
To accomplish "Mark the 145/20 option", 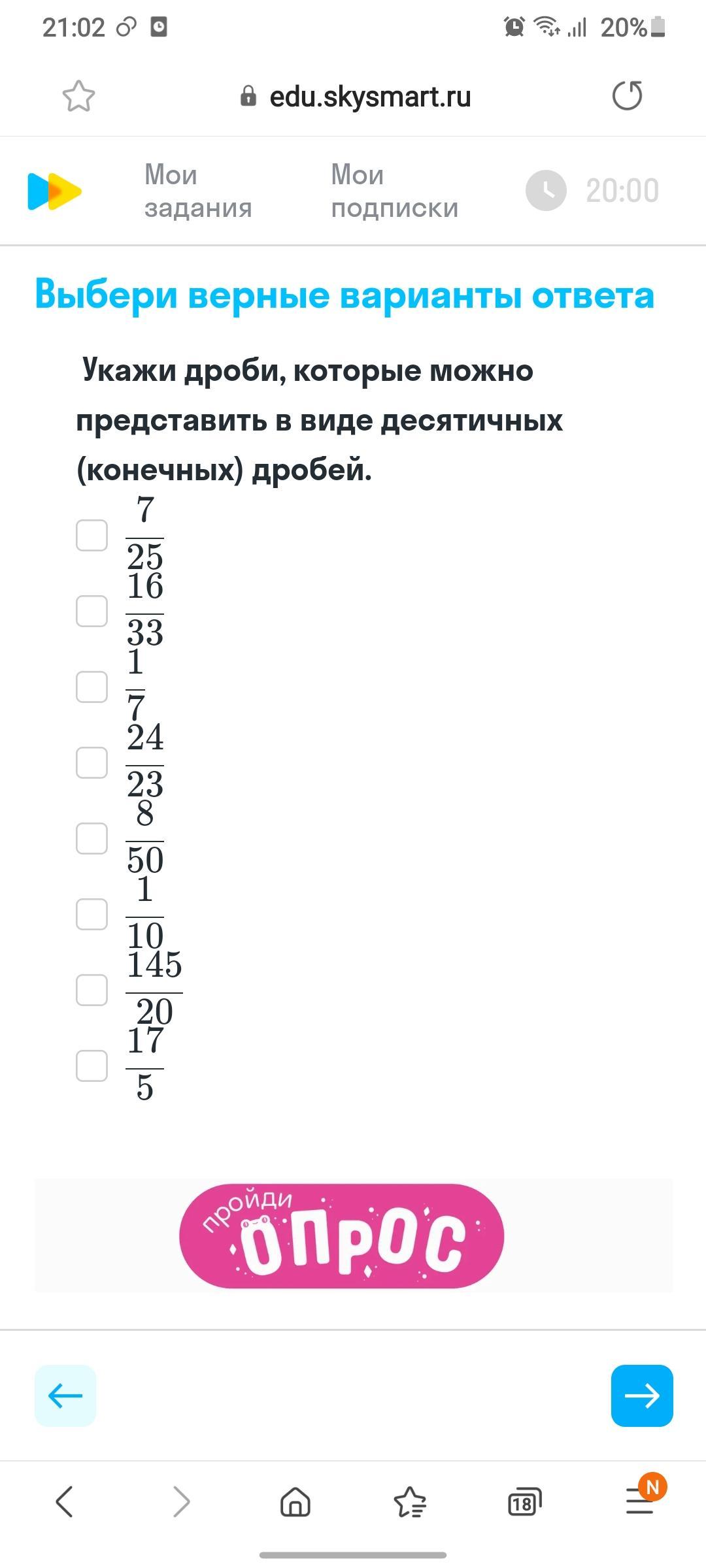I will click(92, 990).
